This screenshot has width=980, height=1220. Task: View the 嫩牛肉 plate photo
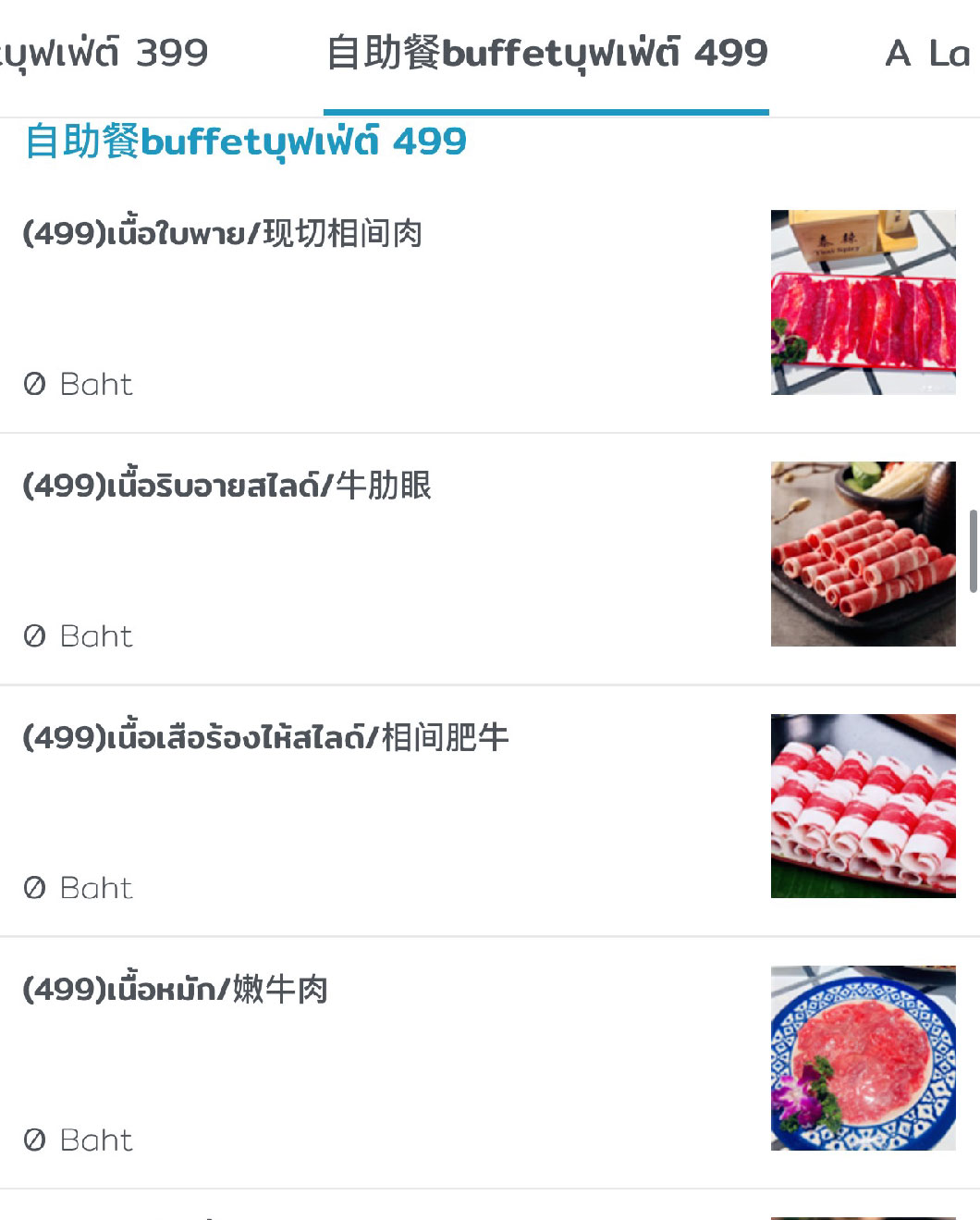(x=863, y=1058)
